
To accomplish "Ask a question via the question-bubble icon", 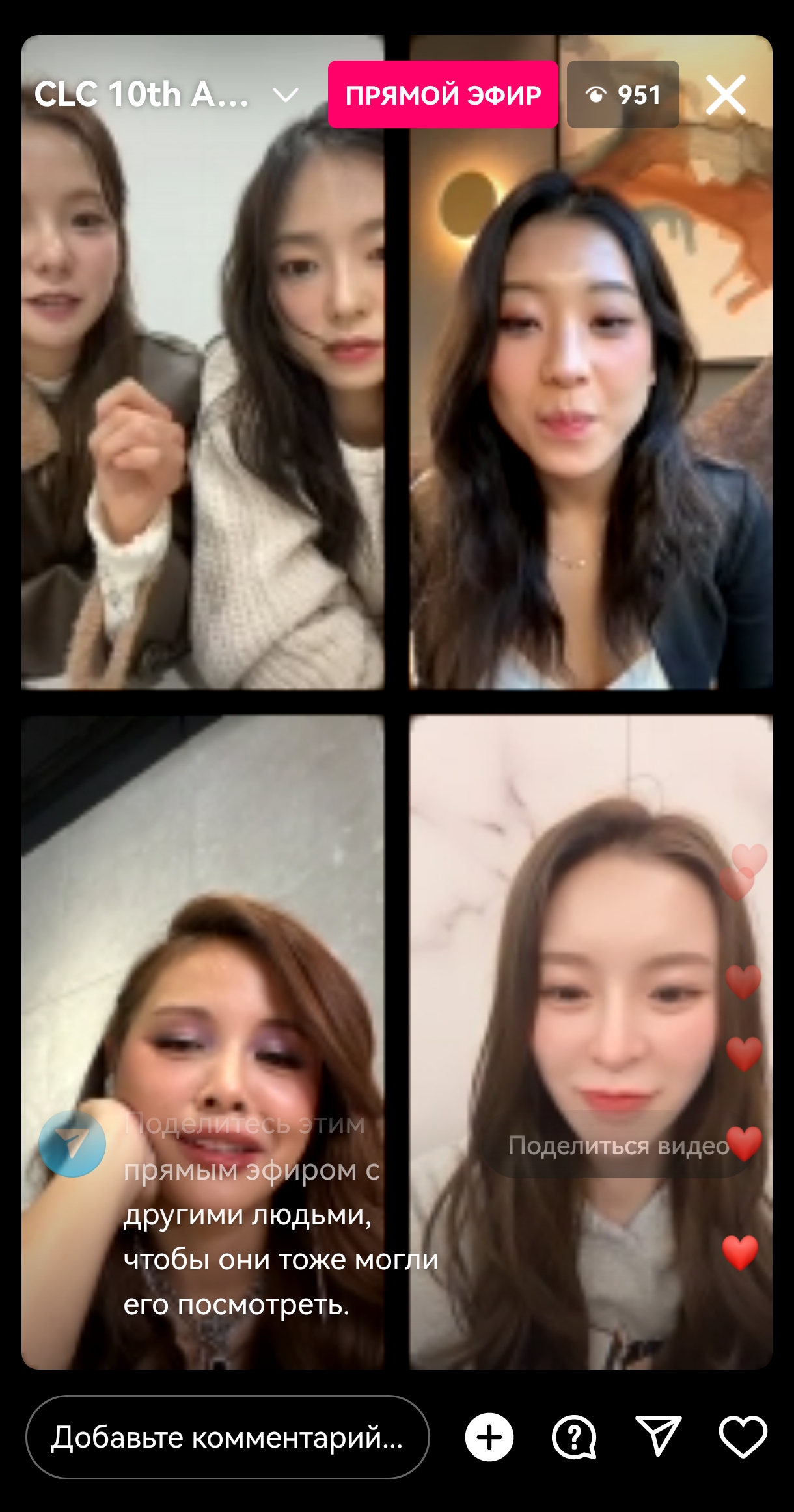I will 574,1437.
